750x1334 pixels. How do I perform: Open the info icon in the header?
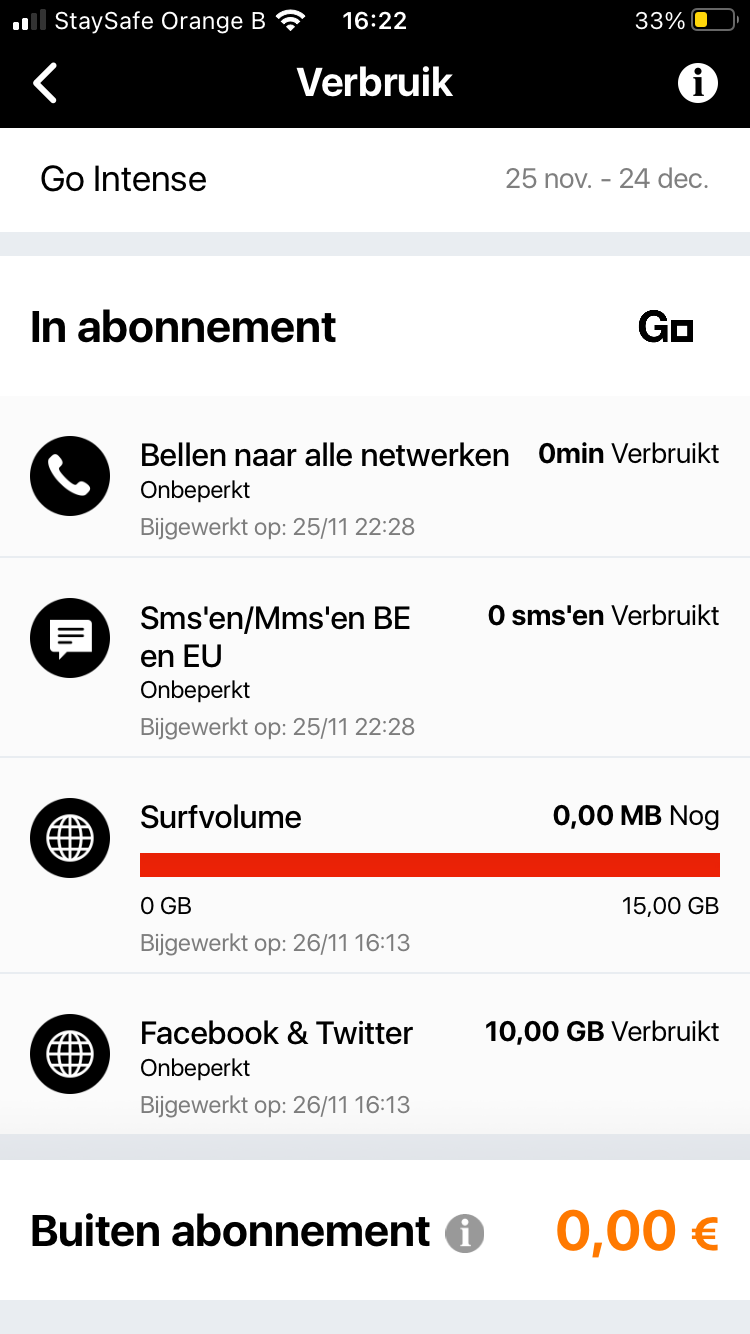coord(698,83)
